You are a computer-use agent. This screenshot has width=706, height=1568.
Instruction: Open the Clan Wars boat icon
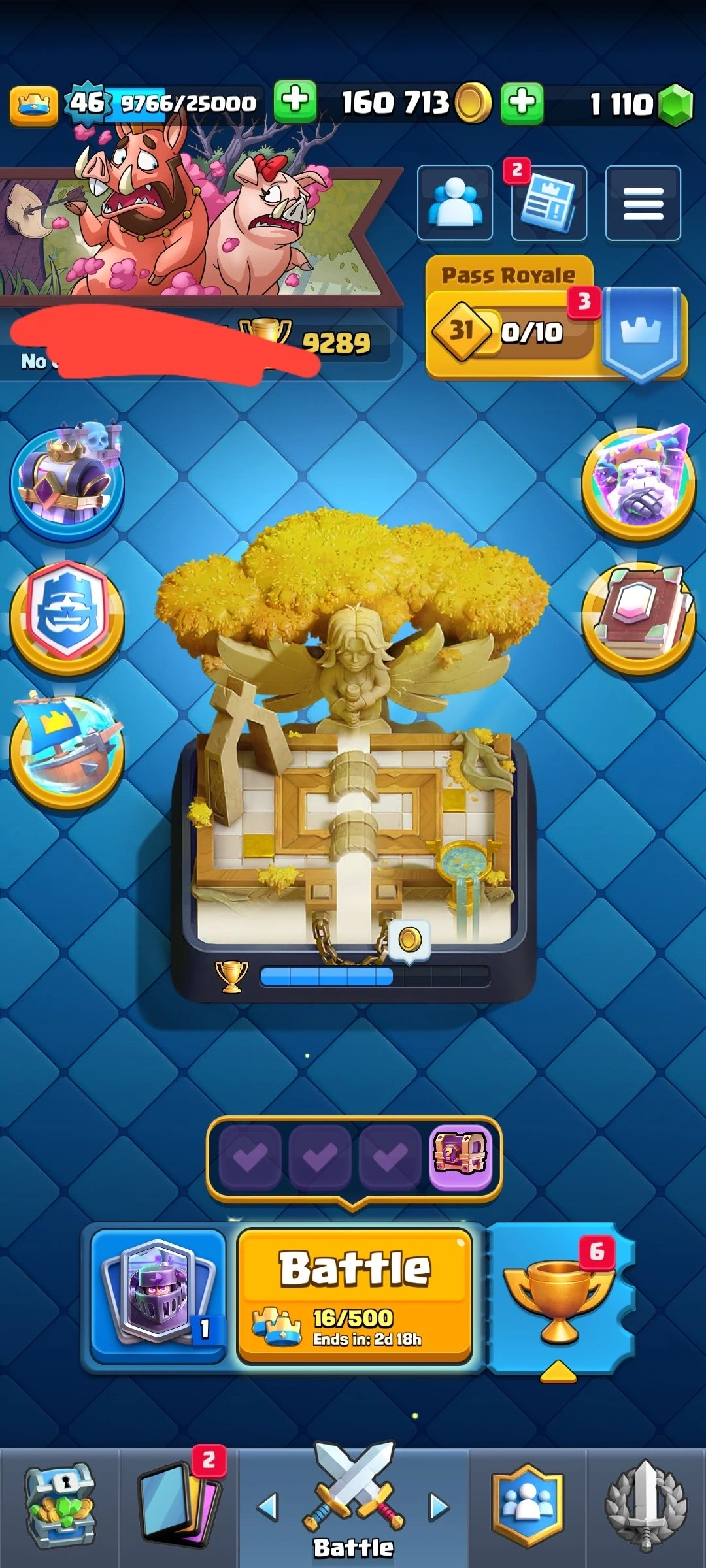click(67, 751)
